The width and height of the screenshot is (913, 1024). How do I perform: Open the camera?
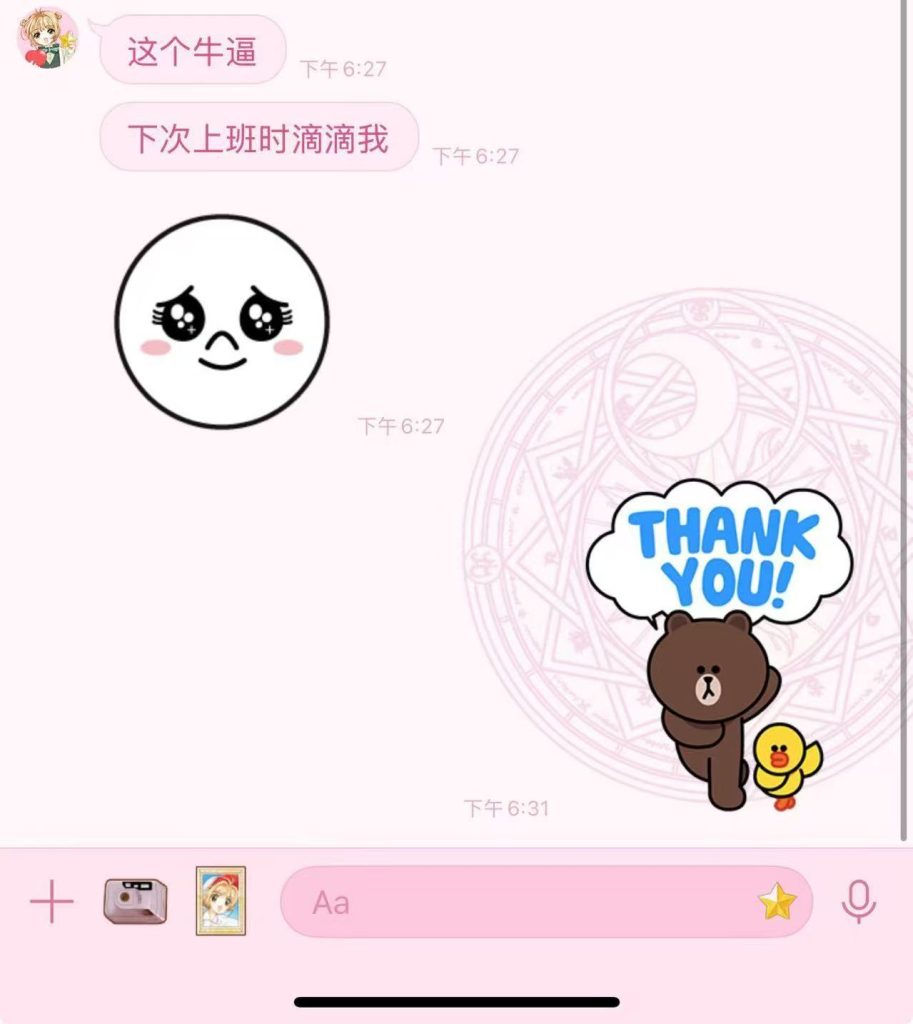135,902
